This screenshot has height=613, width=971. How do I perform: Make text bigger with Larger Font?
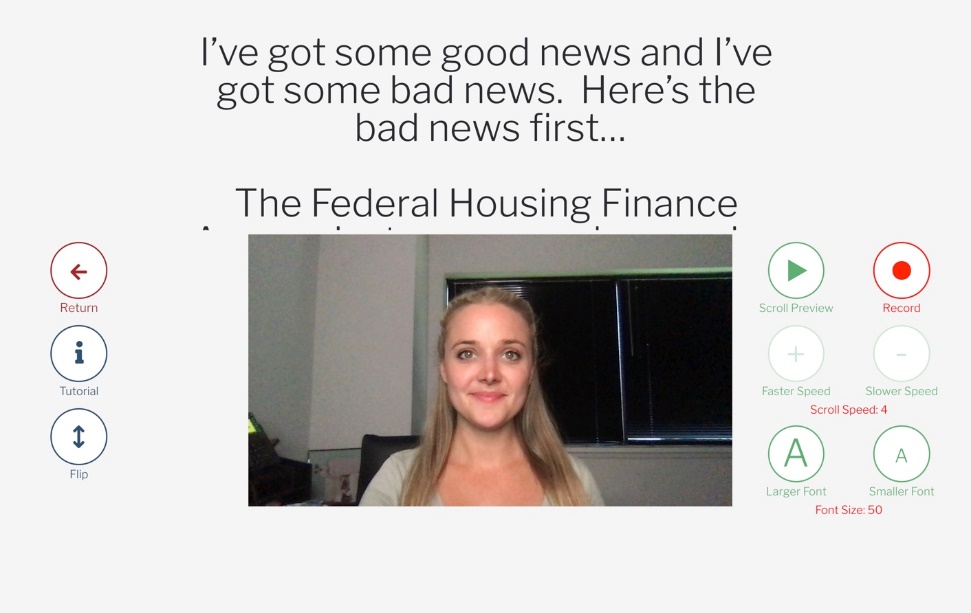(796, 454)
